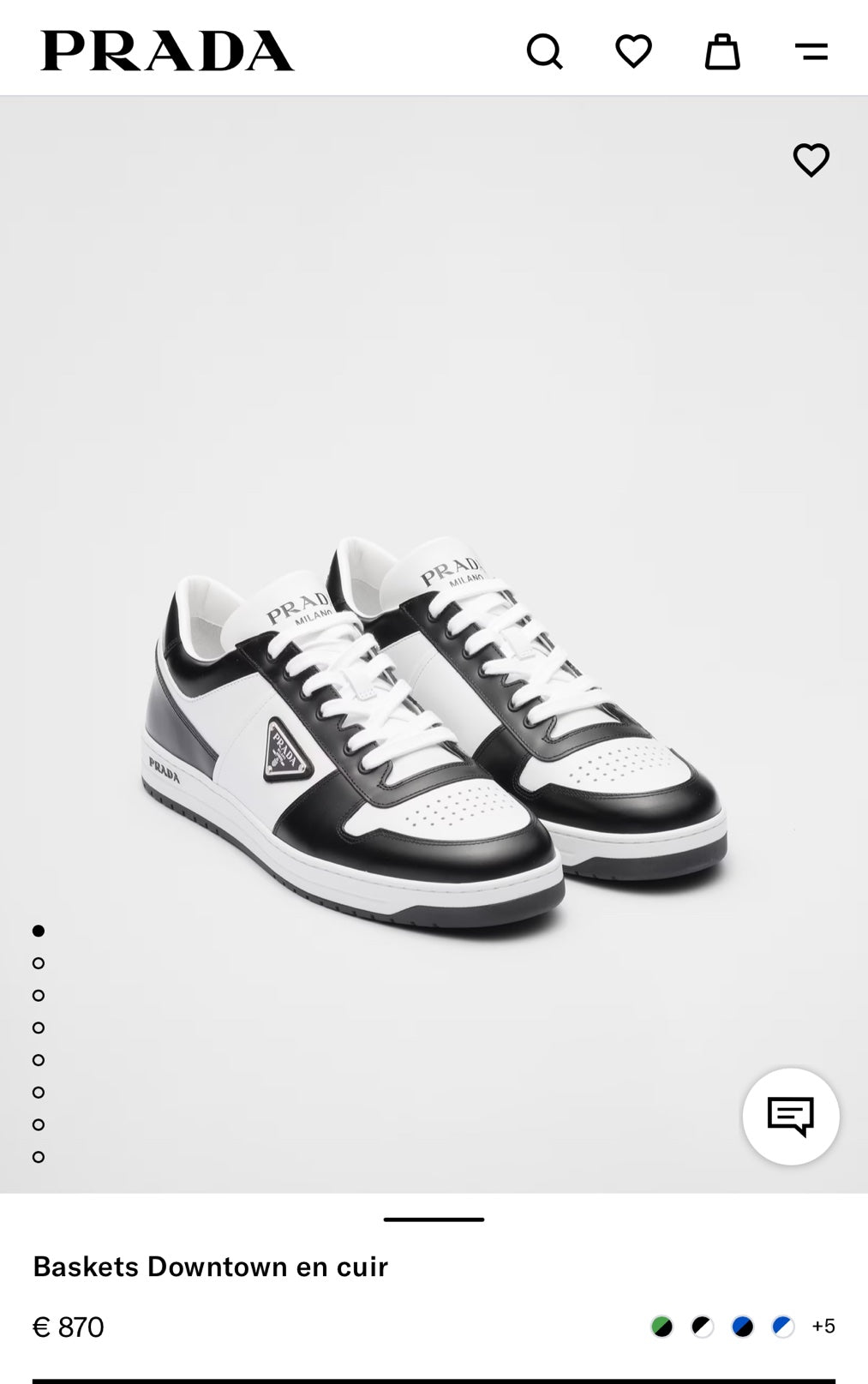Select the blue and black color swatch
The height and width of the screenshot is (1384, 868).
[742, 1327]
